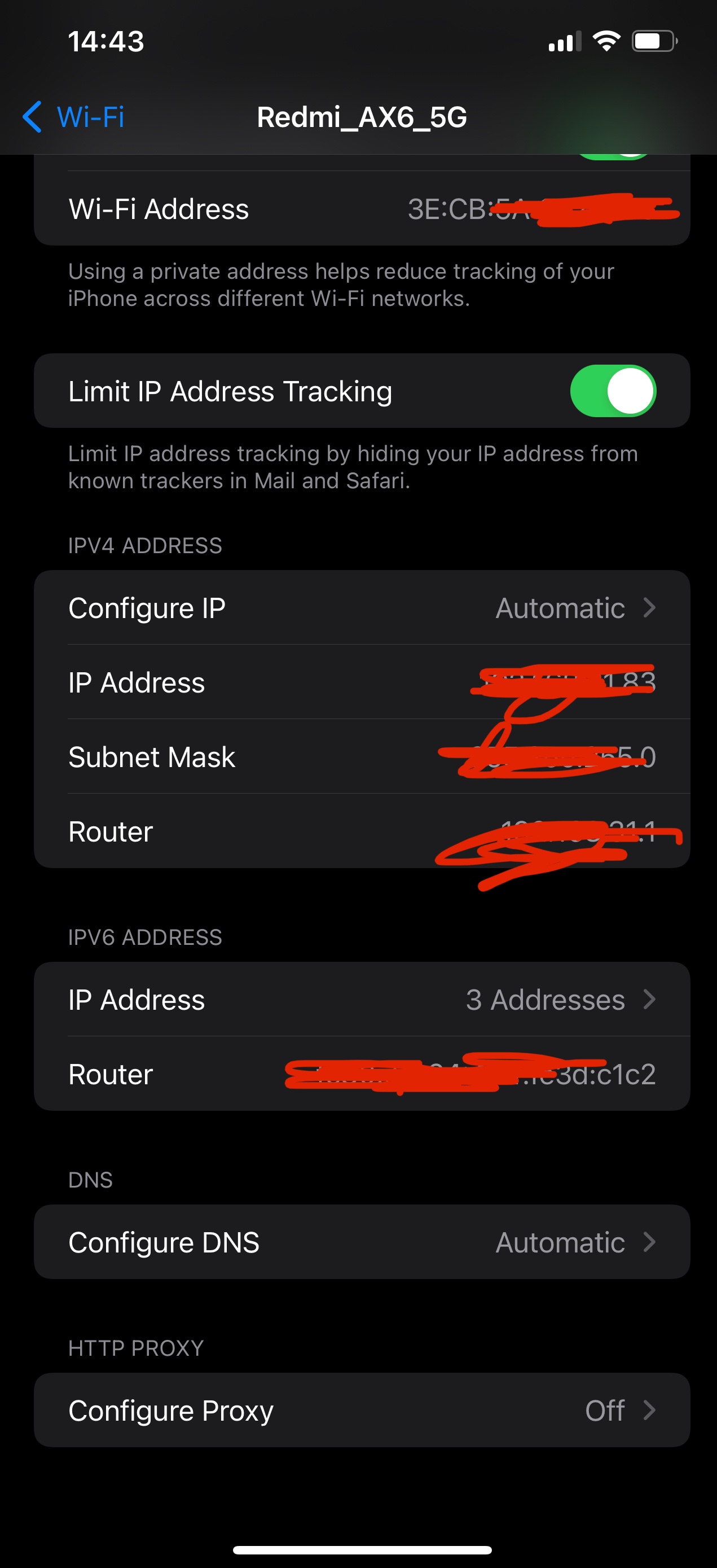Open Configure Proxy settings

pos(361,1410)
